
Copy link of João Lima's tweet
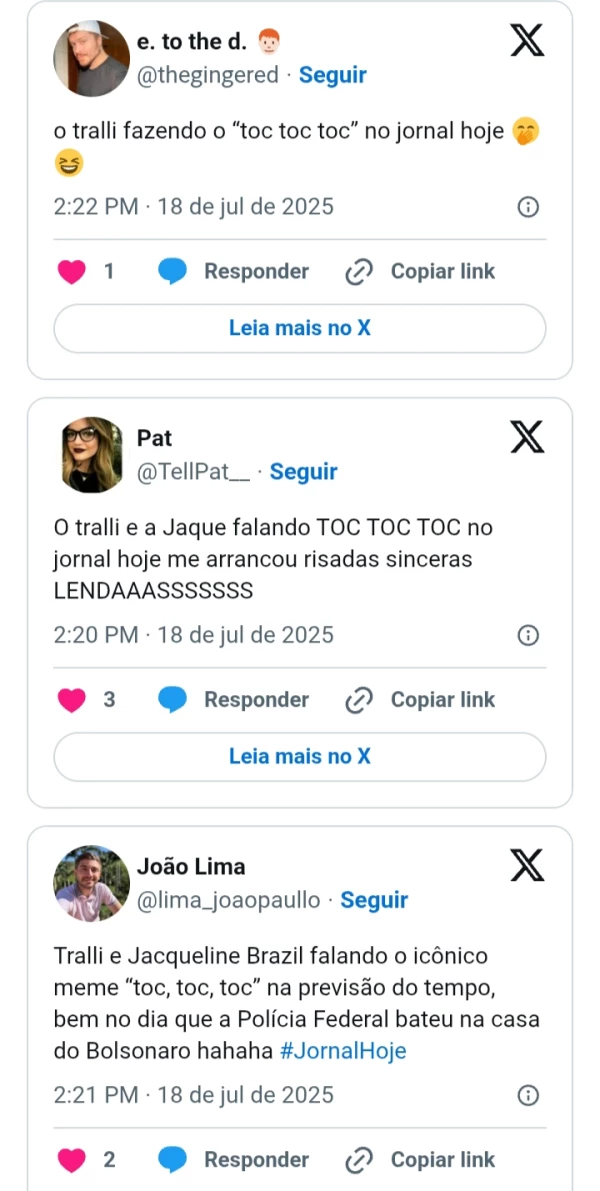pos(420,1160)
